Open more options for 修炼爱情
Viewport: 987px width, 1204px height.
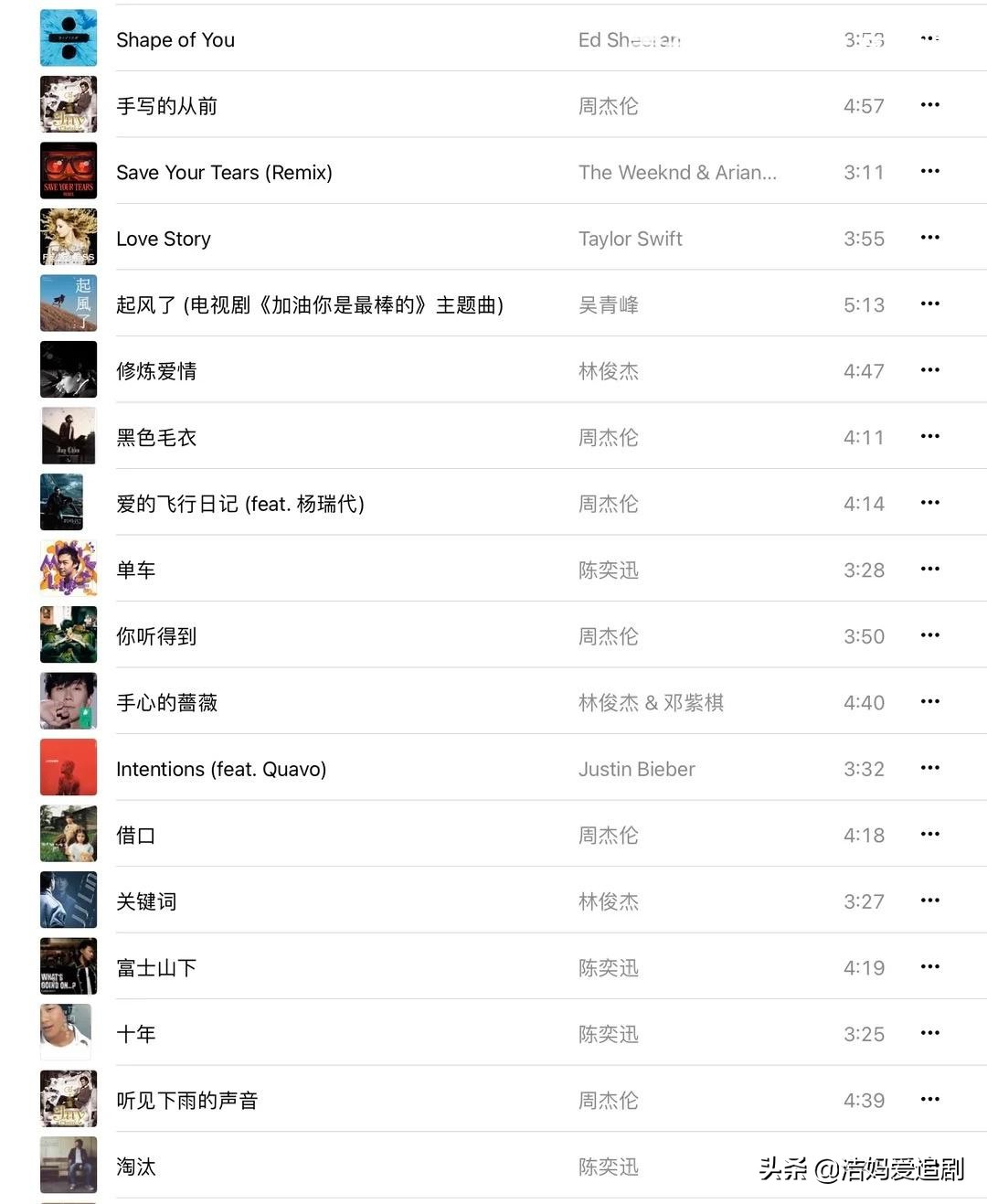(929, 369)
